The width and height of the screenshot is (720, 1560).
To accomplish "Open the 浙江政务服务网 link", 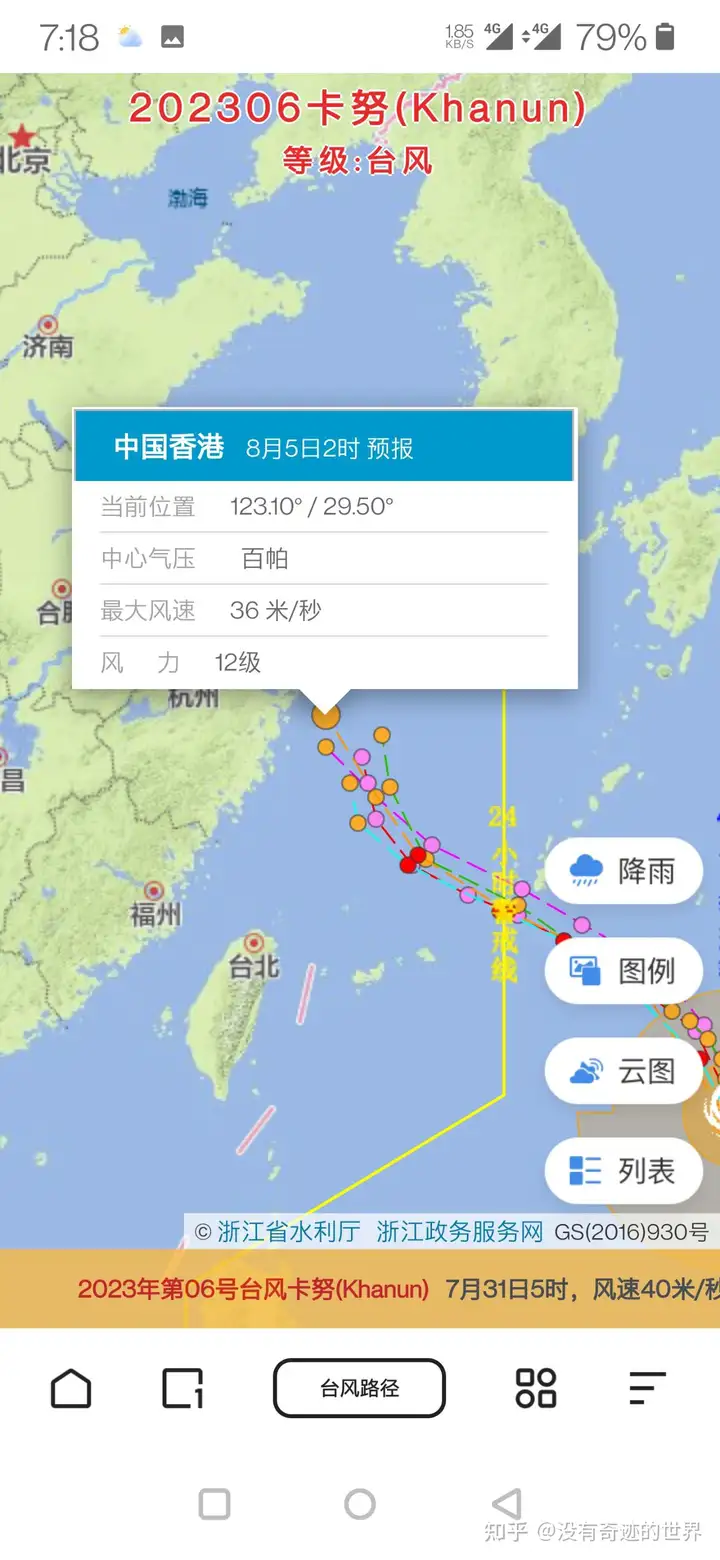I will (x=459, y=1232).
